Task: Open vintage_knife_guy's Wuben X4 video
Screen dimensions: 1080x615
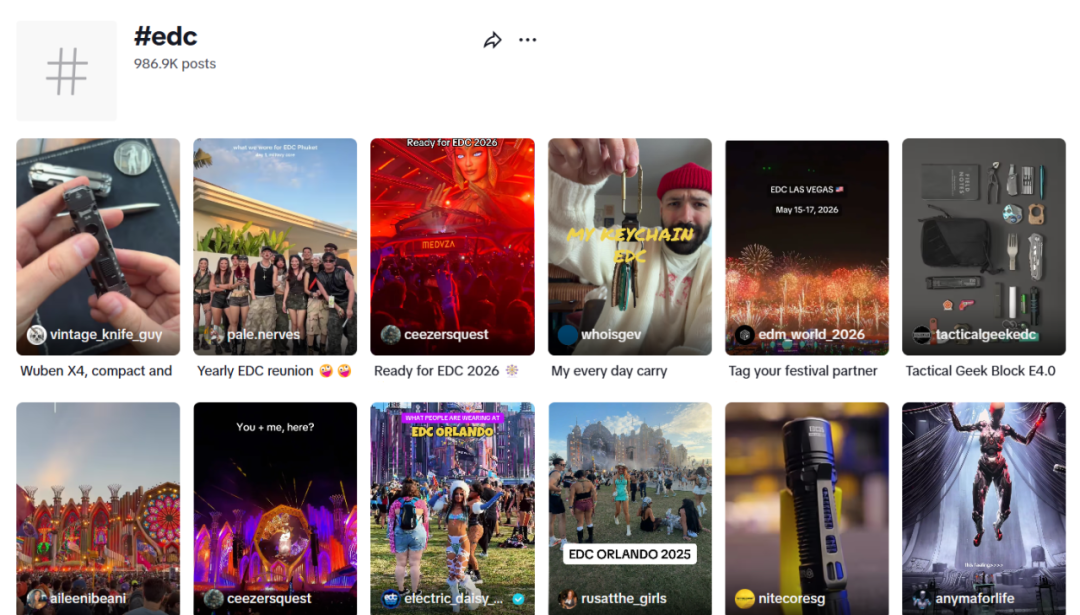Action: click(x=98, y=245)
